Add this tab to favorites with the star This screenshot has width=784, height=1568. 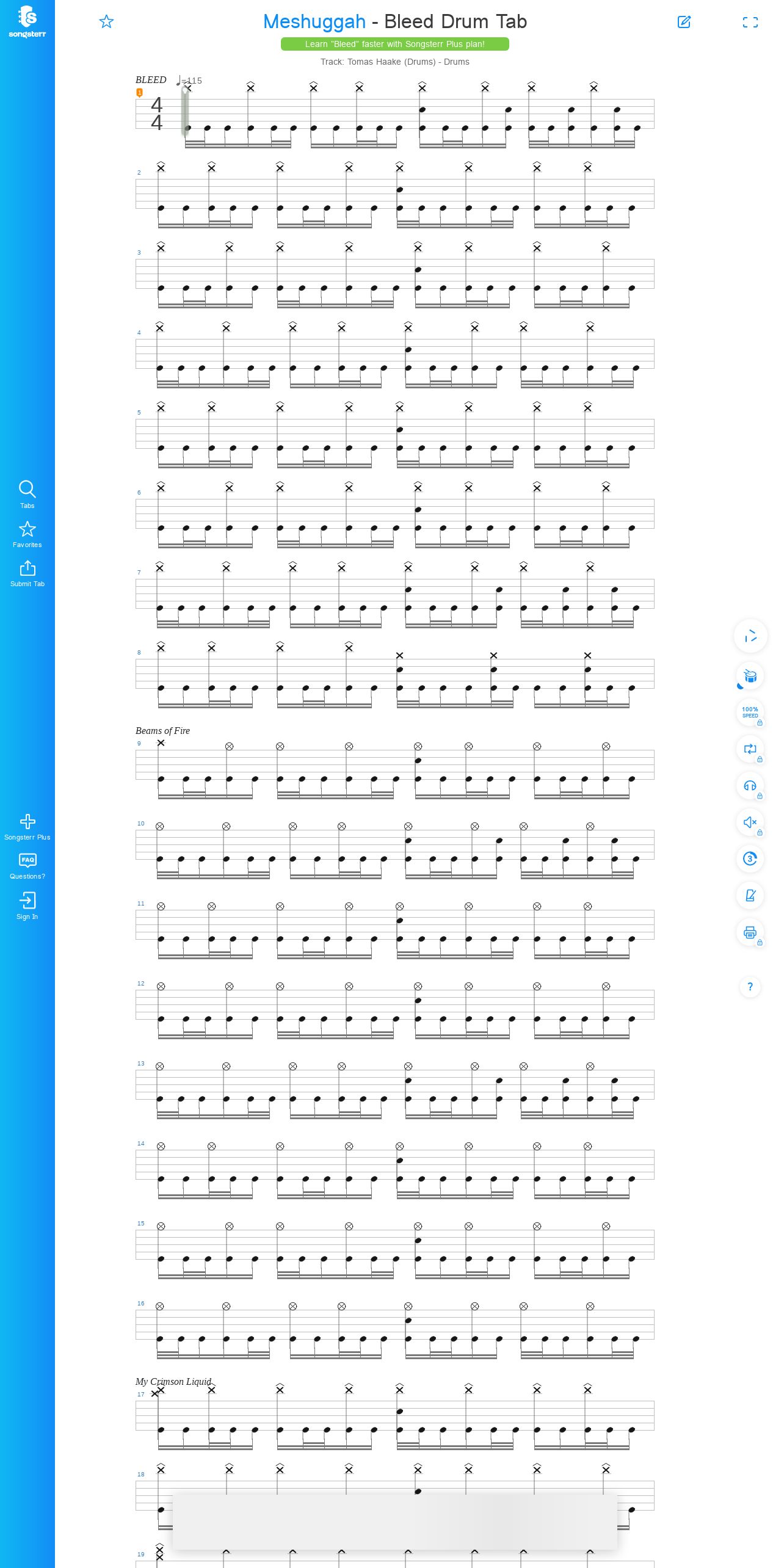(x=106, y=22)
